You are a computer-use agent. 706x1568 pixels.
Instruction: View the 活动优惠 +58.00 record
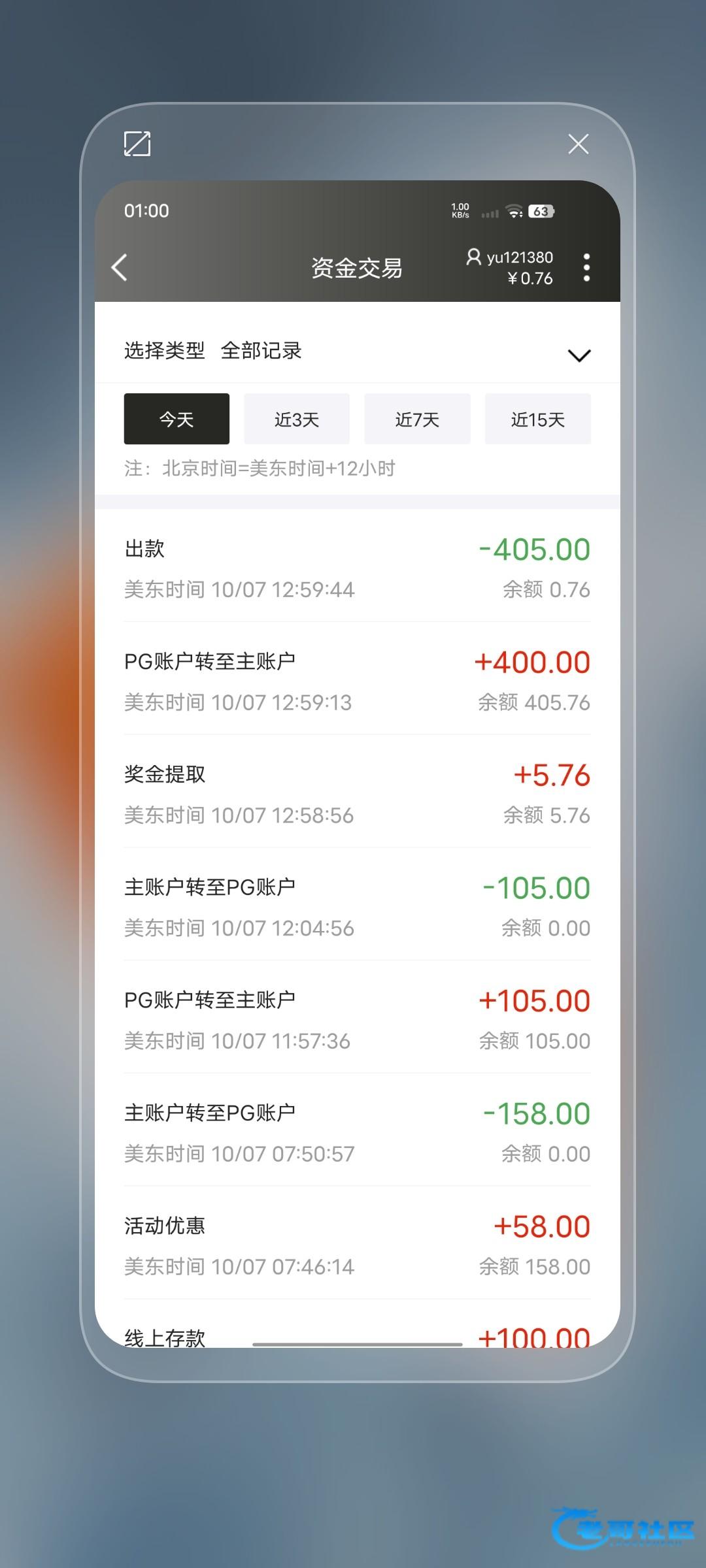pyautogui.click(x=357, y=1245)
